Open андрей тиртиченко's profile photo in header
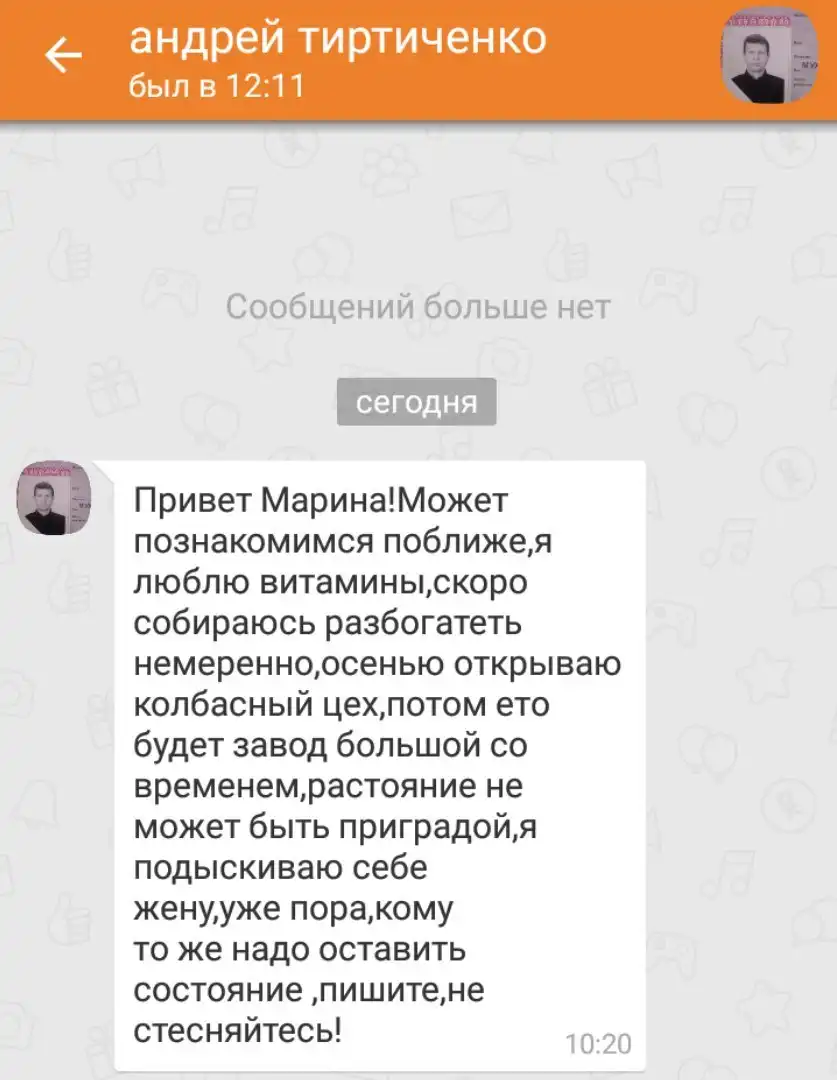Screen dimensions: 837x1080 point(769,56)
